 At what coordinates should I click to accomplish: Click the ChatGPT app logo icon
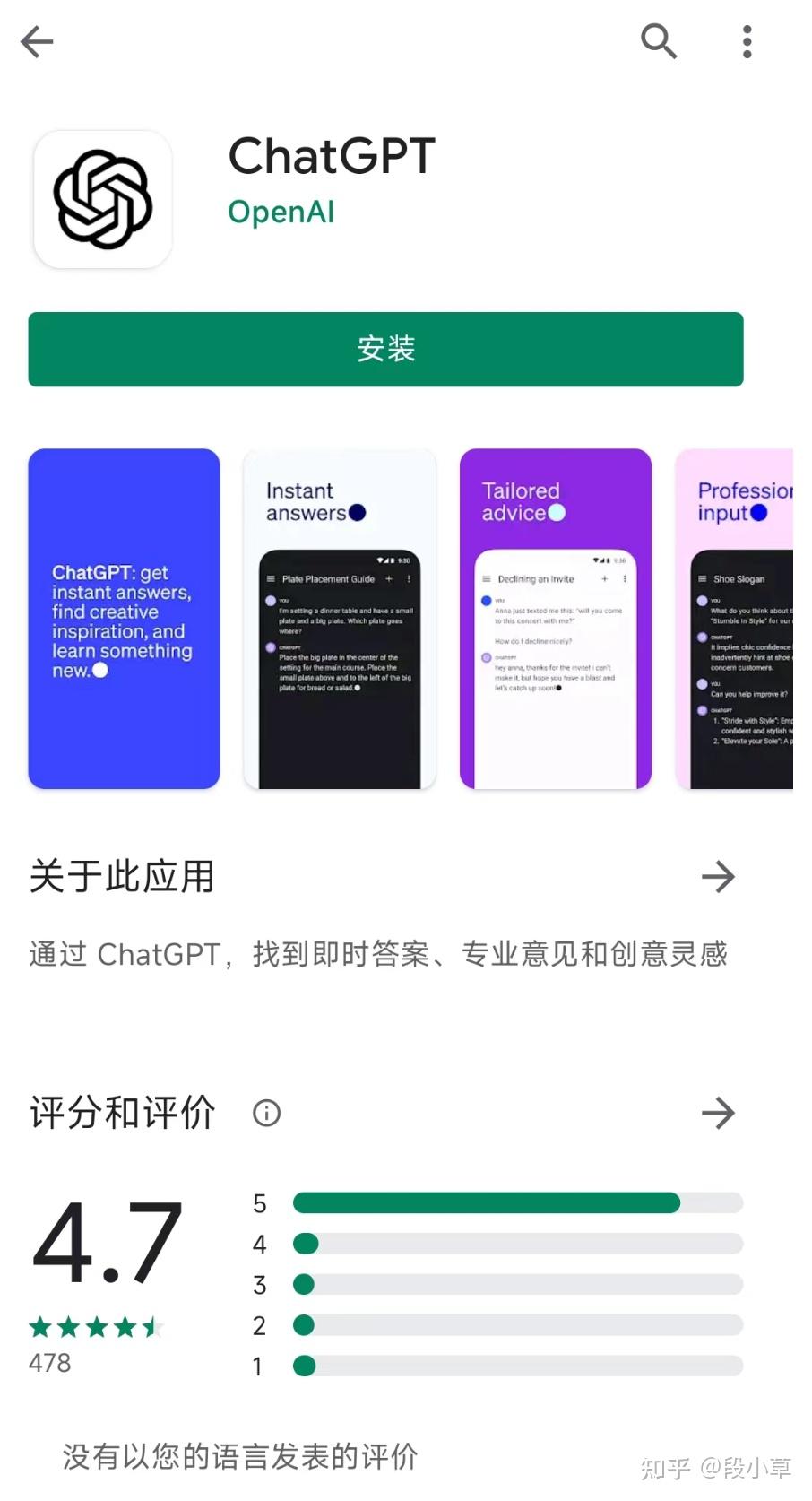click(101, 198)
